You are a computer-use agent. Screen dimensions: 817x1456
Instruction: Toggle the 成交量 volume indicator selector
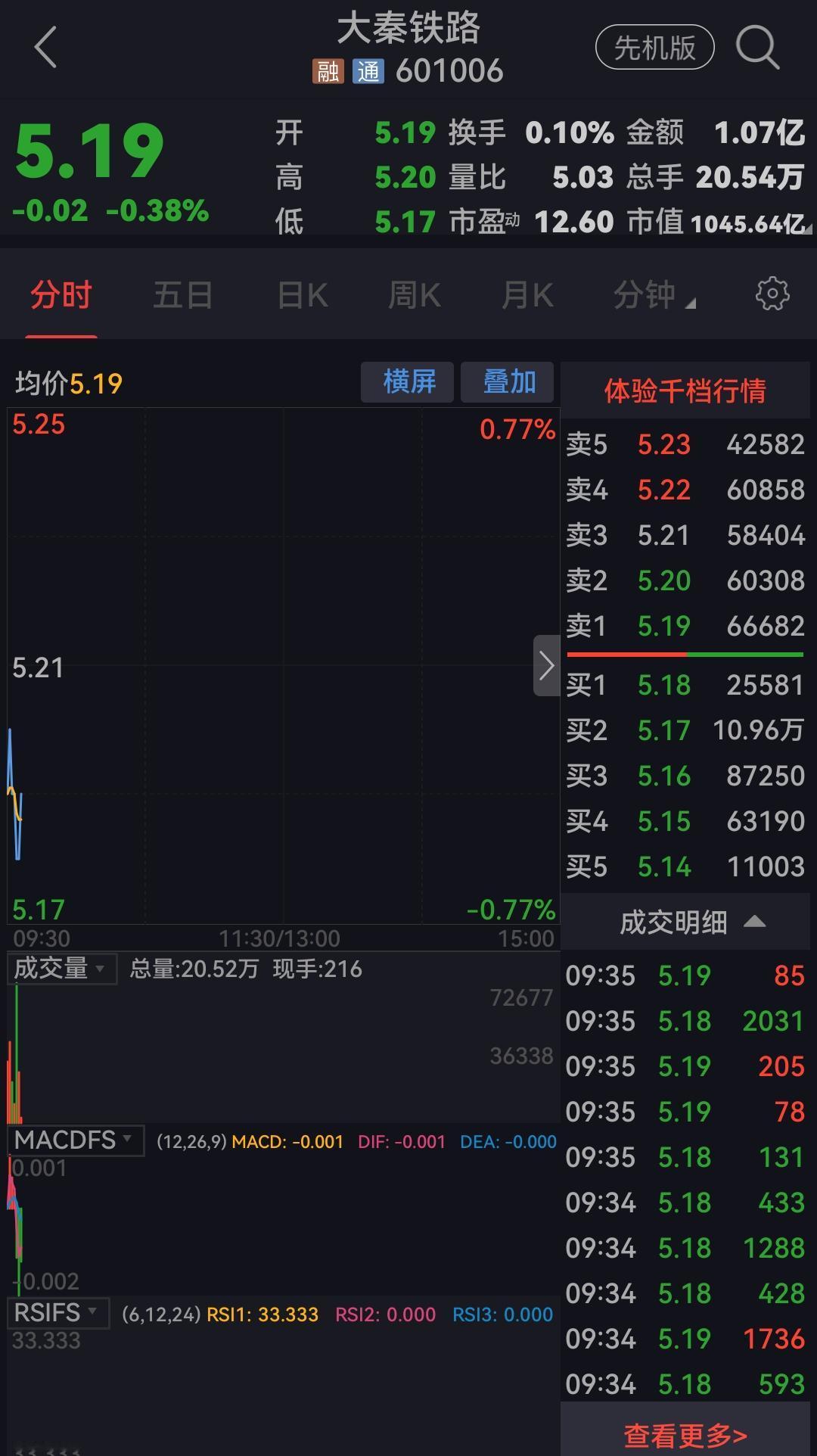[61, 968]
